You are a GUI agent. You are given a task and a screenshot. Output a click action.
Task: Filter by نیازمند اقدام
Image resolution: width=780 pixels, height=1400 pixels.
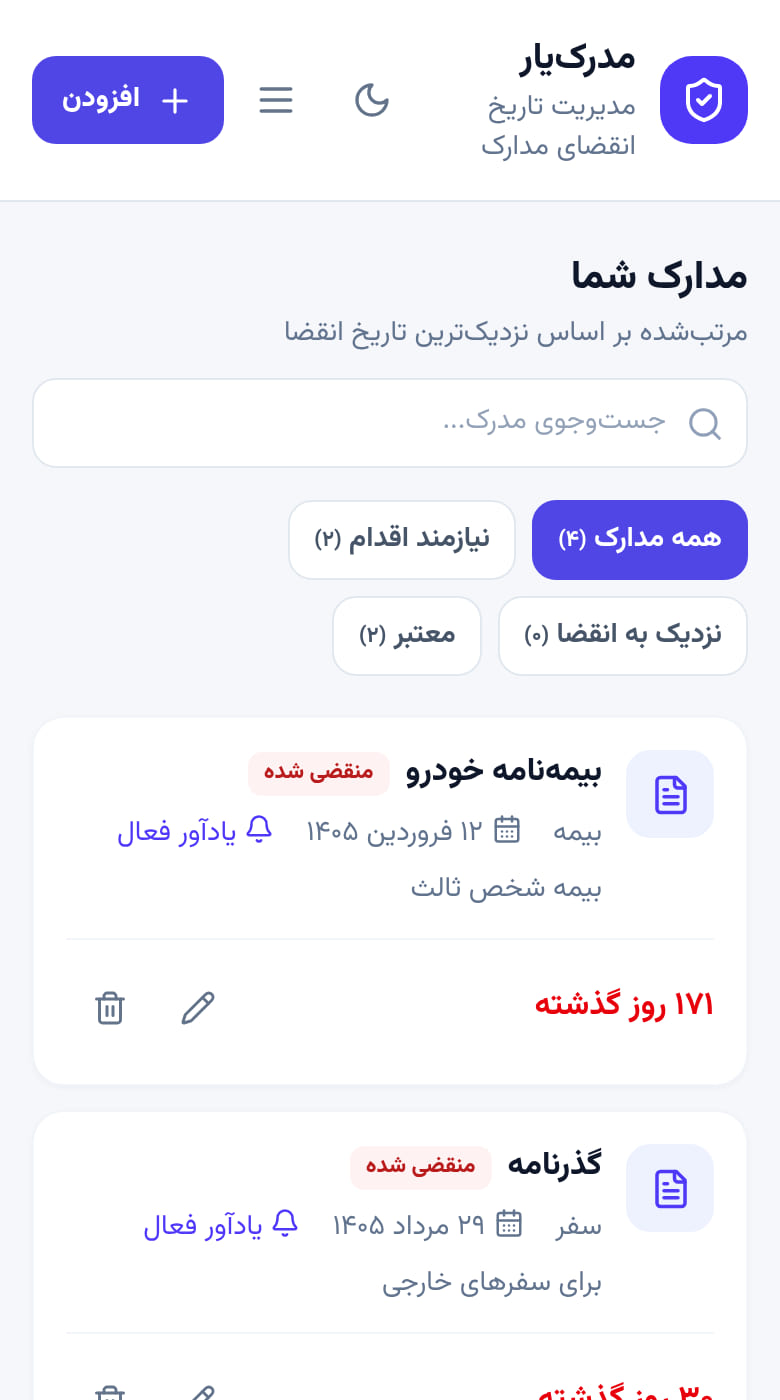pos(402,540)
